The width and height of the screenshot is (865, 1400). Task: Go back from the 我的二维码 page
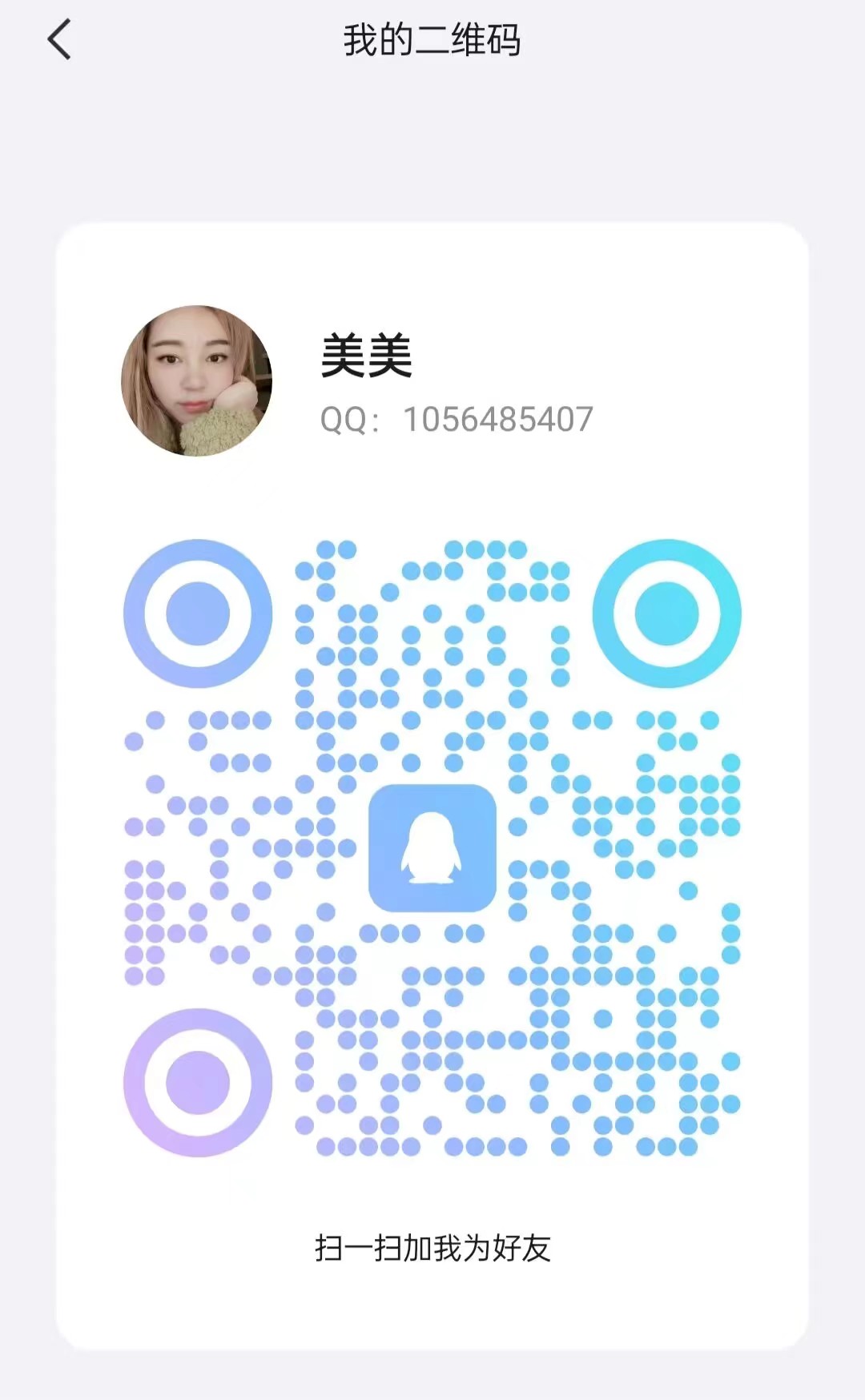pyautogui.click(x=59, y=39)
